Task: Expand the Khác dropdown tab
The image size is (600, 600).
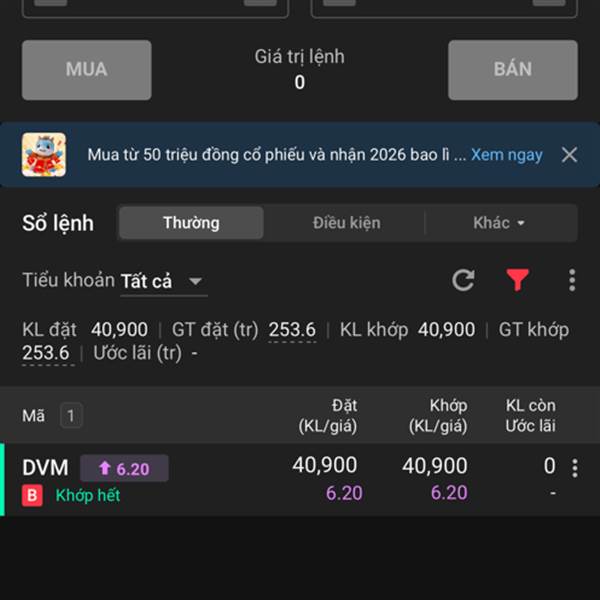Action: click(x=499, y=223)
